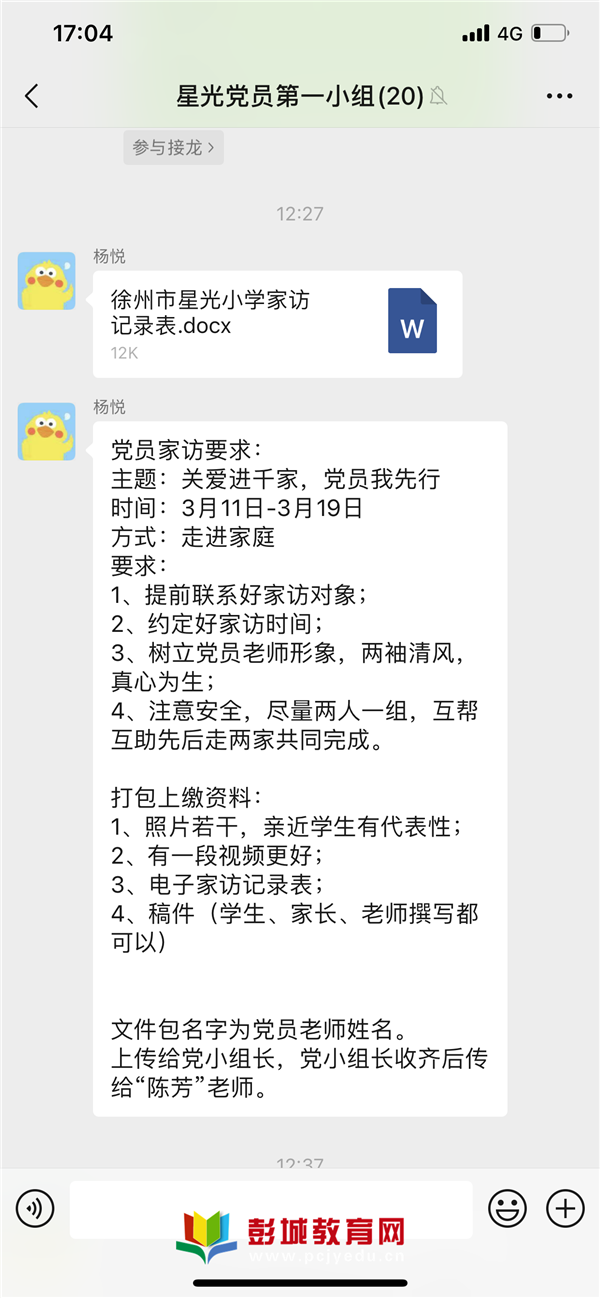This screenshot has height=1298, width=600.
Task: Open the group chat overflow menu
Action: [559, 96]
